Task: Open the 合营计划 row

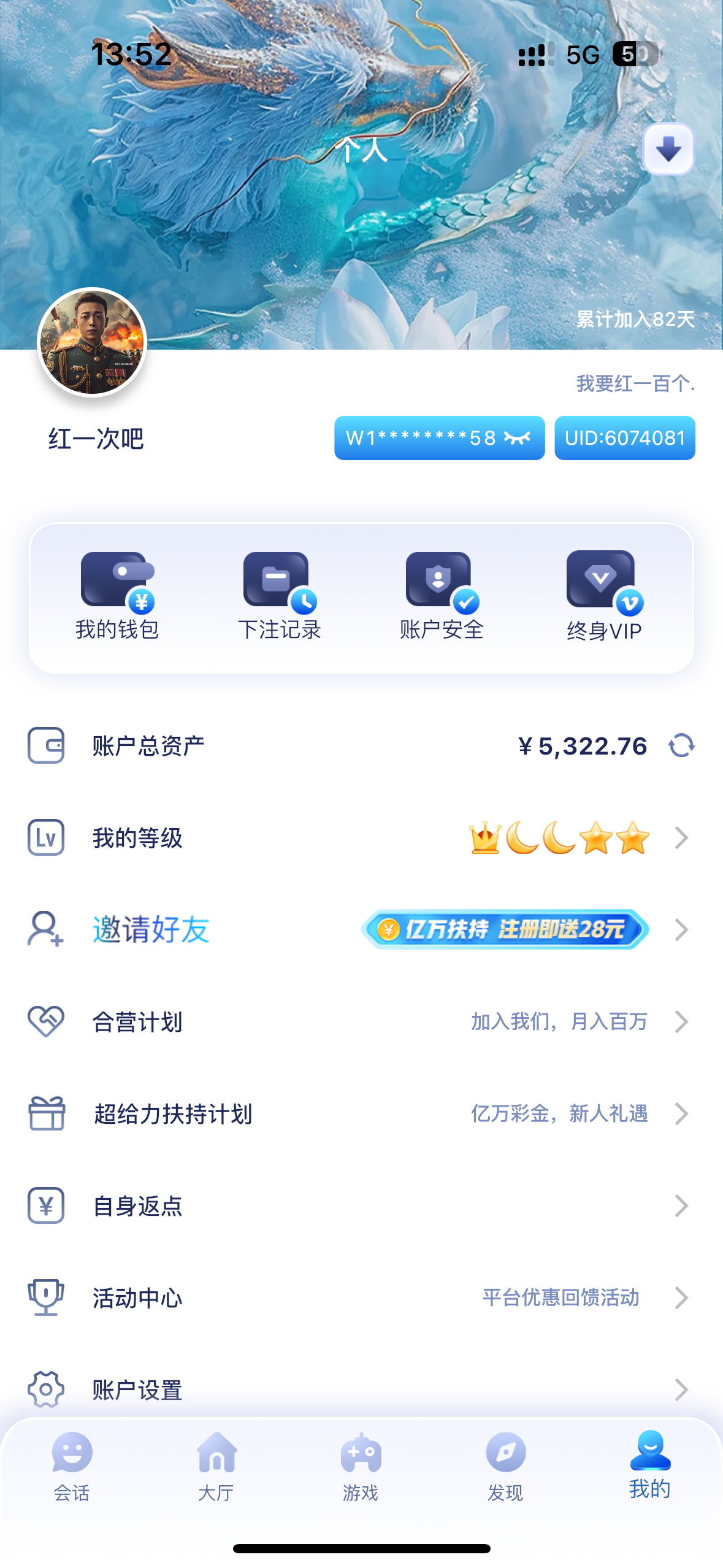Action: (361, 1022)
